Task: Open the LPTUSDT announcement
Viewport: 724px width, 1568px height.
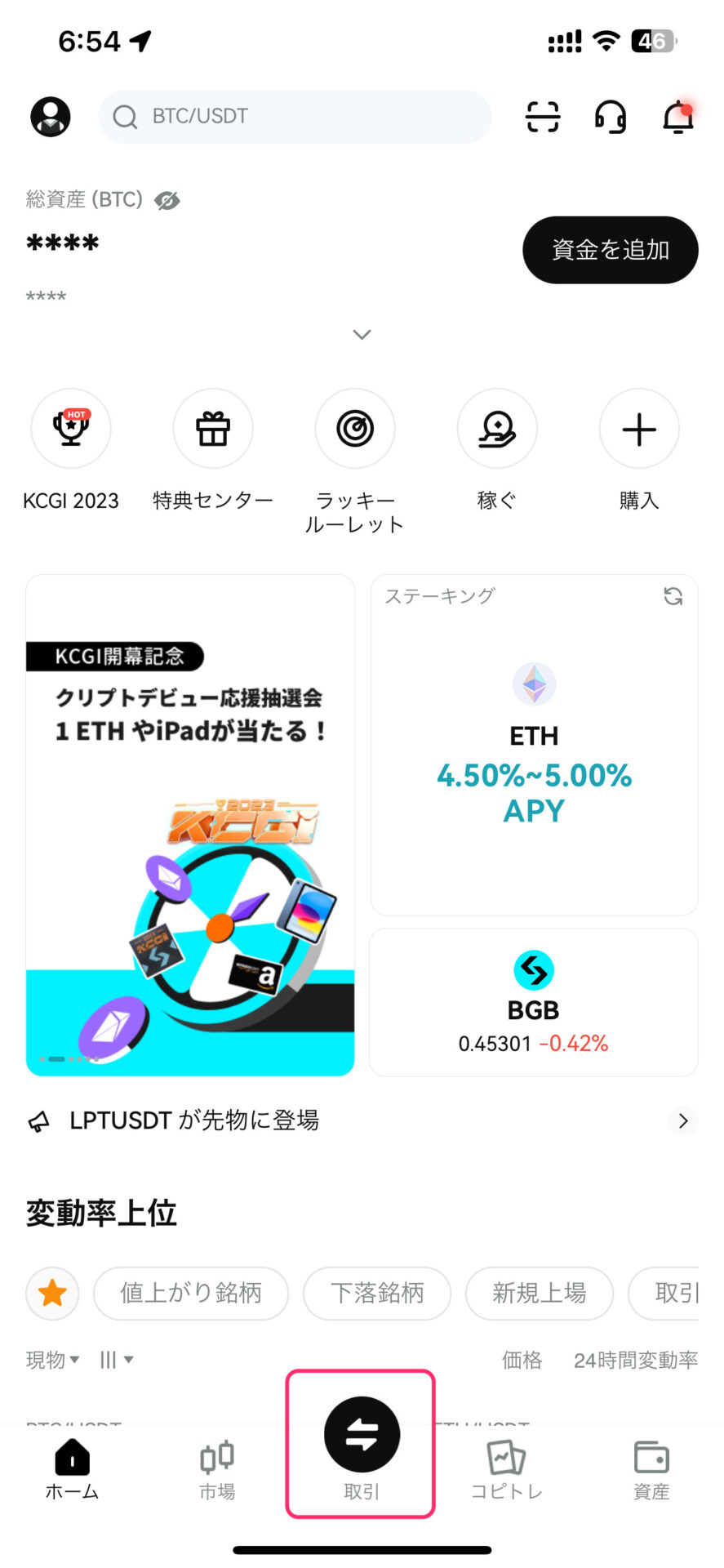Action: (x=362, y=1120)
